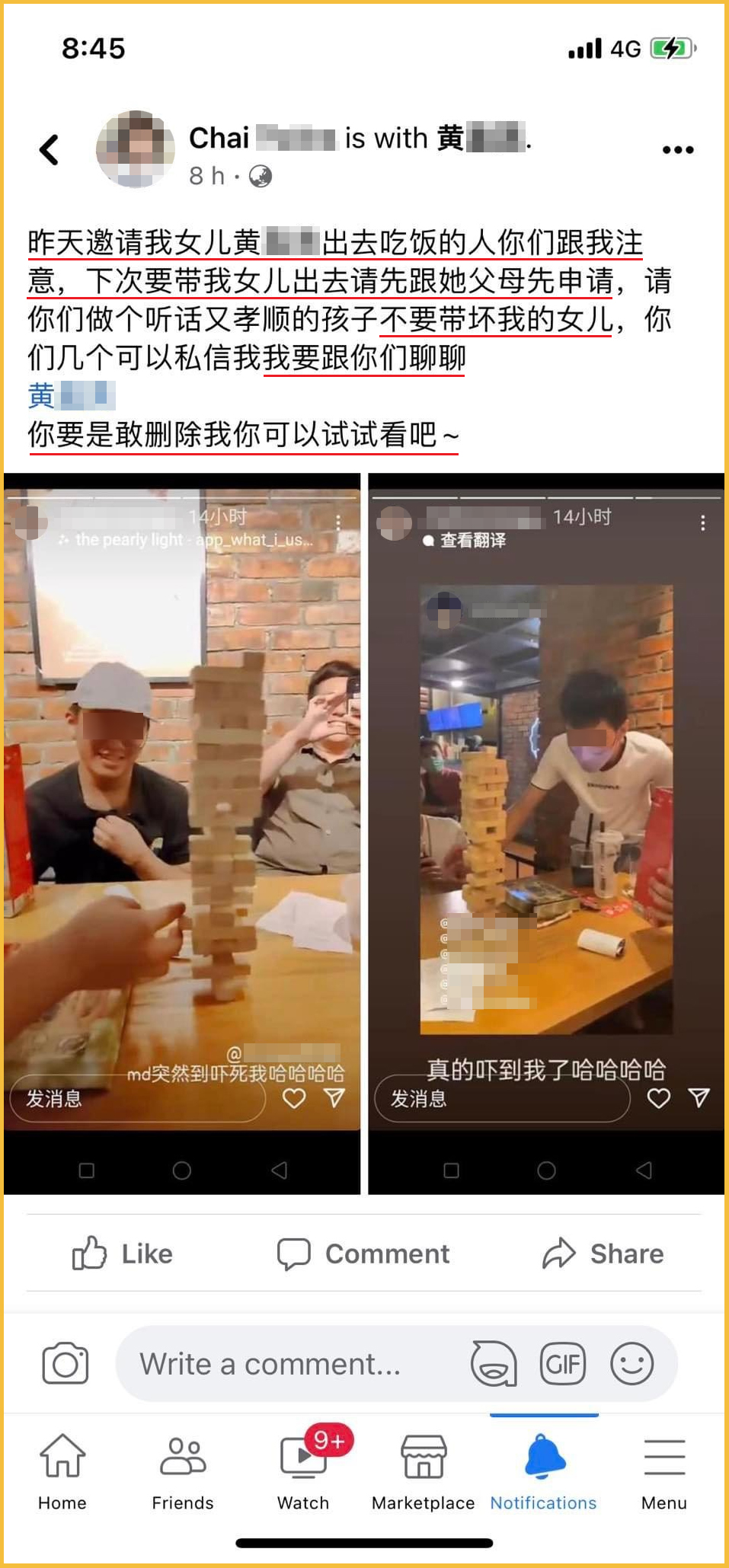Open the left Jenga story screenshot

pos(182,833)
